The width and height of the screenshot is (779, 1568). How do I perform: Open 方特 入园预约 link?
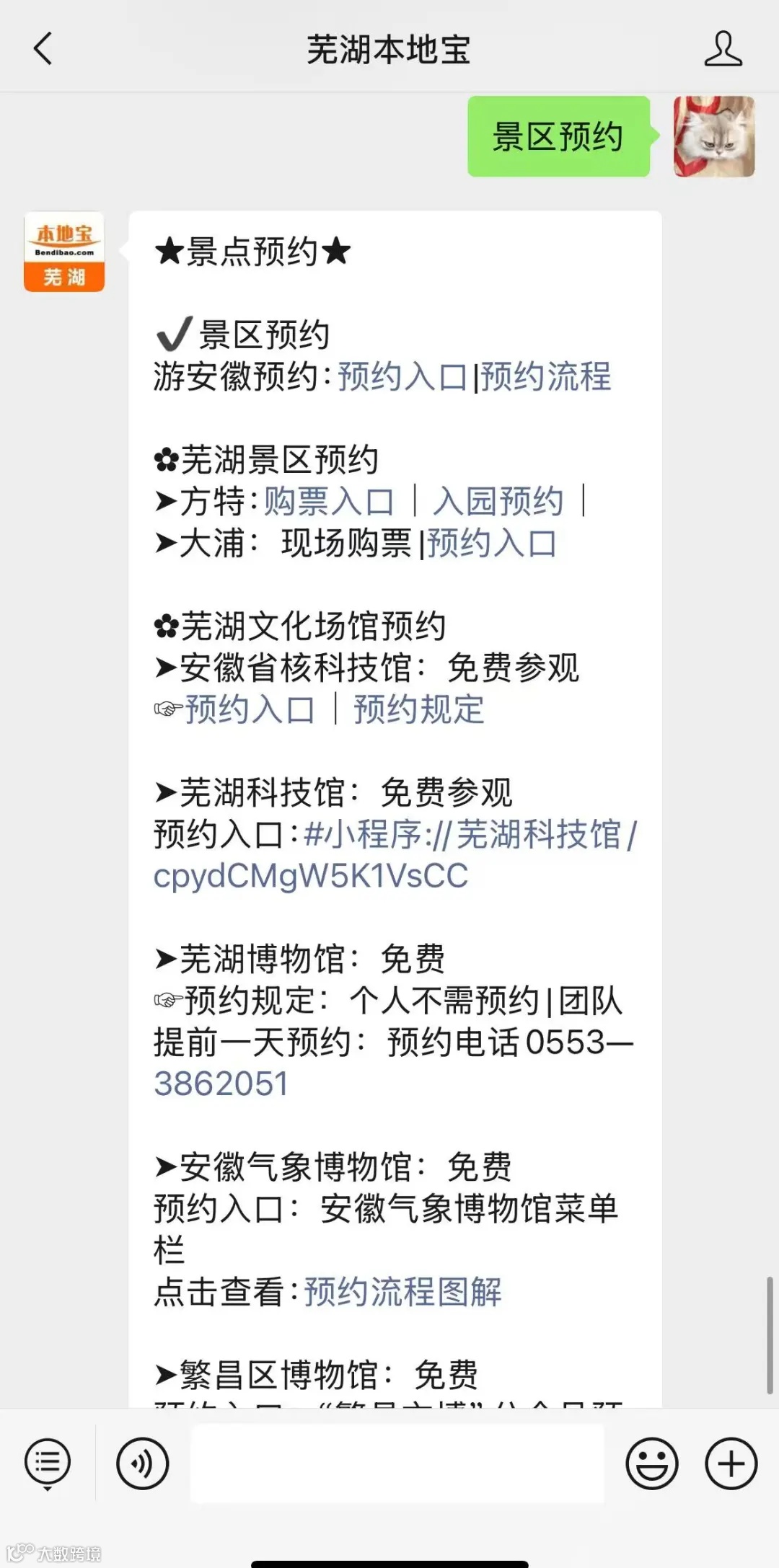click(498, 502)
